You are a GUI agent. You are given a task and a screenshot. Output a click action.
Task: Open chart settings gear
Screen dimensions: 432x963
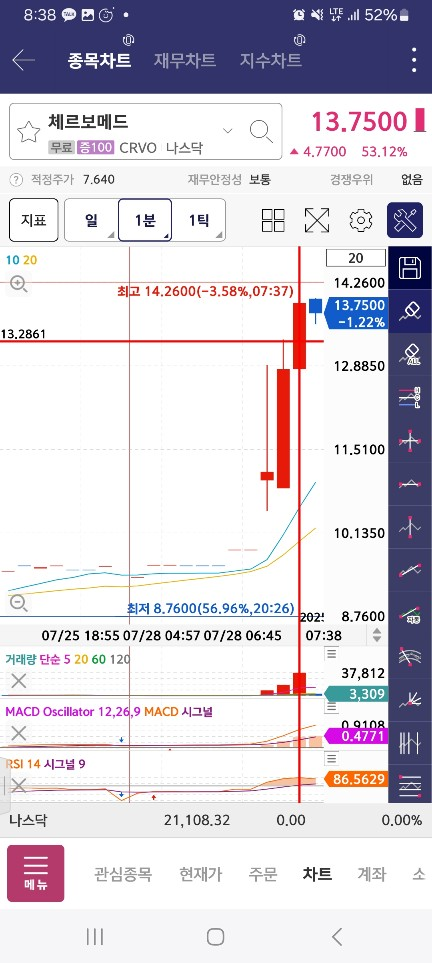click(361, 220)
